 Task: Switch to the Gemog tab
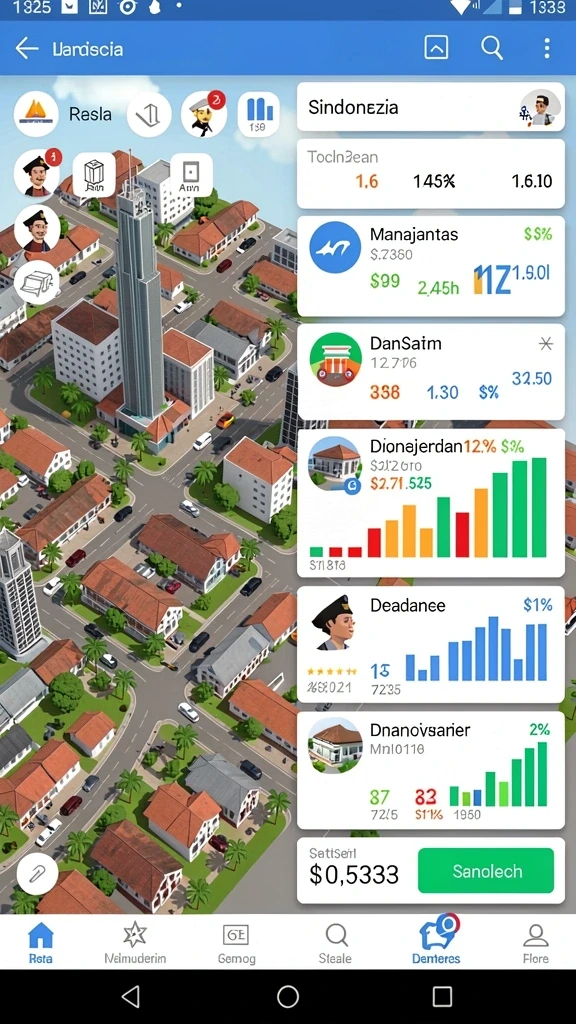[236, 943]
